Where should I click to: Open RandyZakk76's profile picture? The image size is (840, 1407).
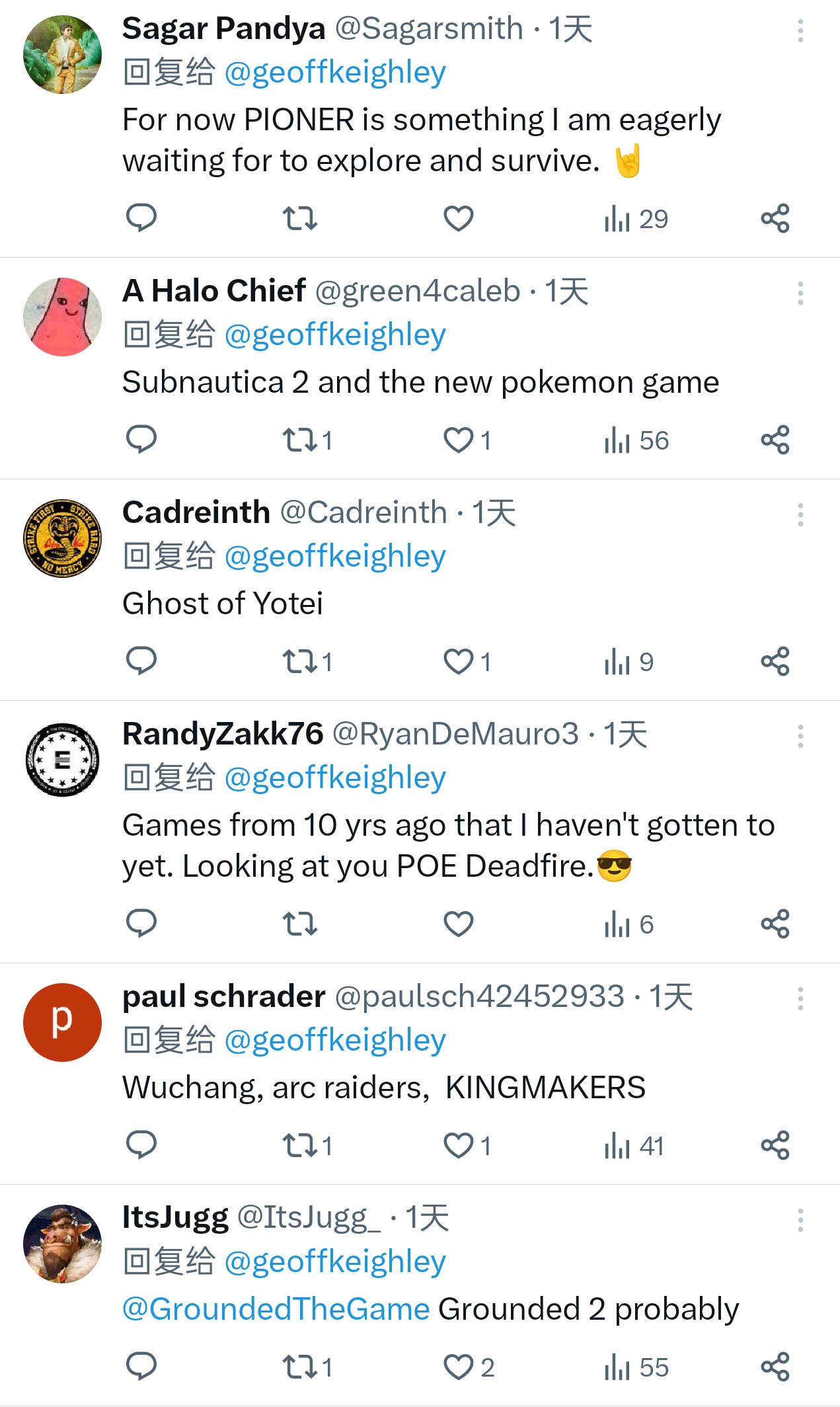[63, 760]
